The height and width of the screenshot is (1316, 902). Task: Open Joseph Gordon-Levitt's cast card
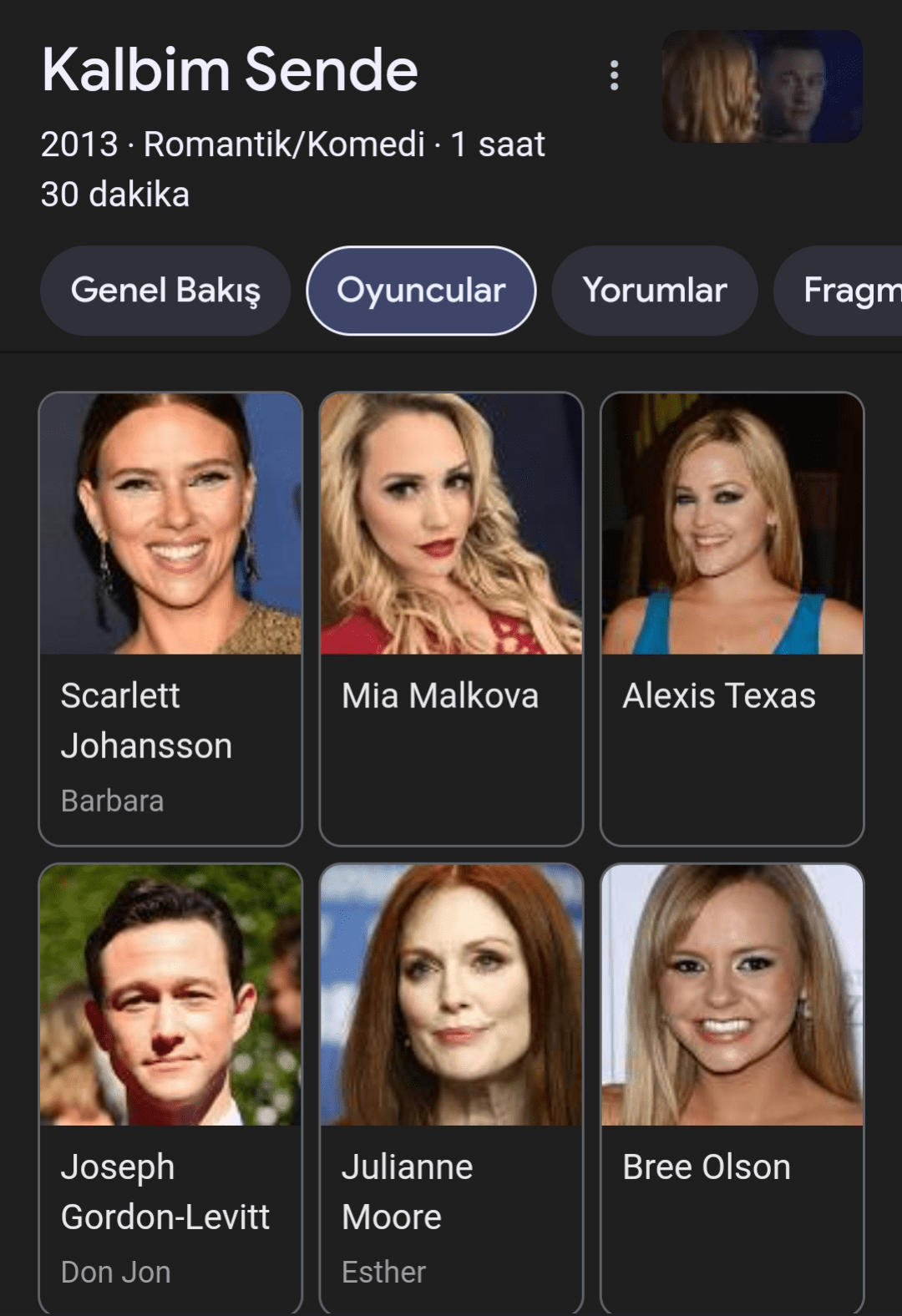pos(170,1086)
